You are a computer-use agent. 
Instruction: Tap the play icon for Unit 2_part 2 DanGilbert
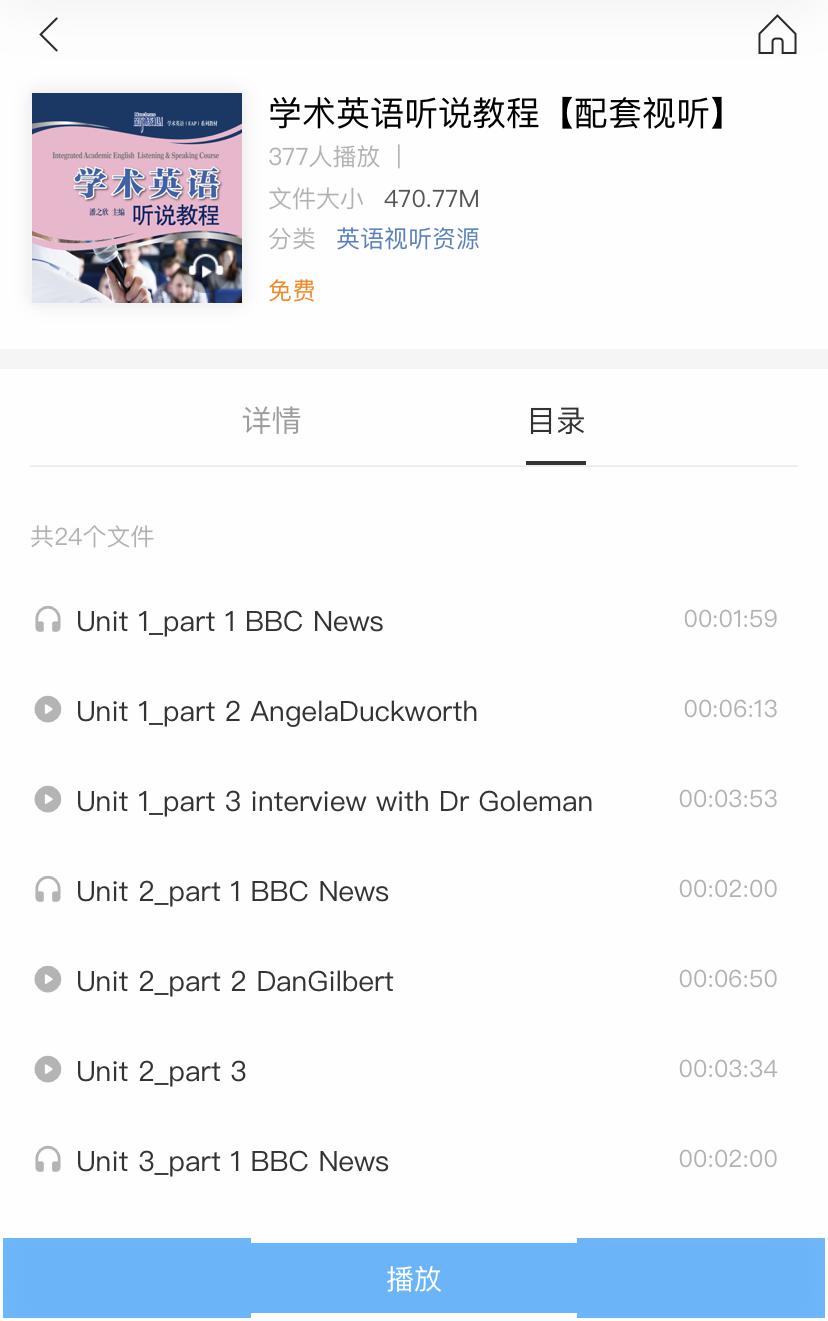point(47,980)
